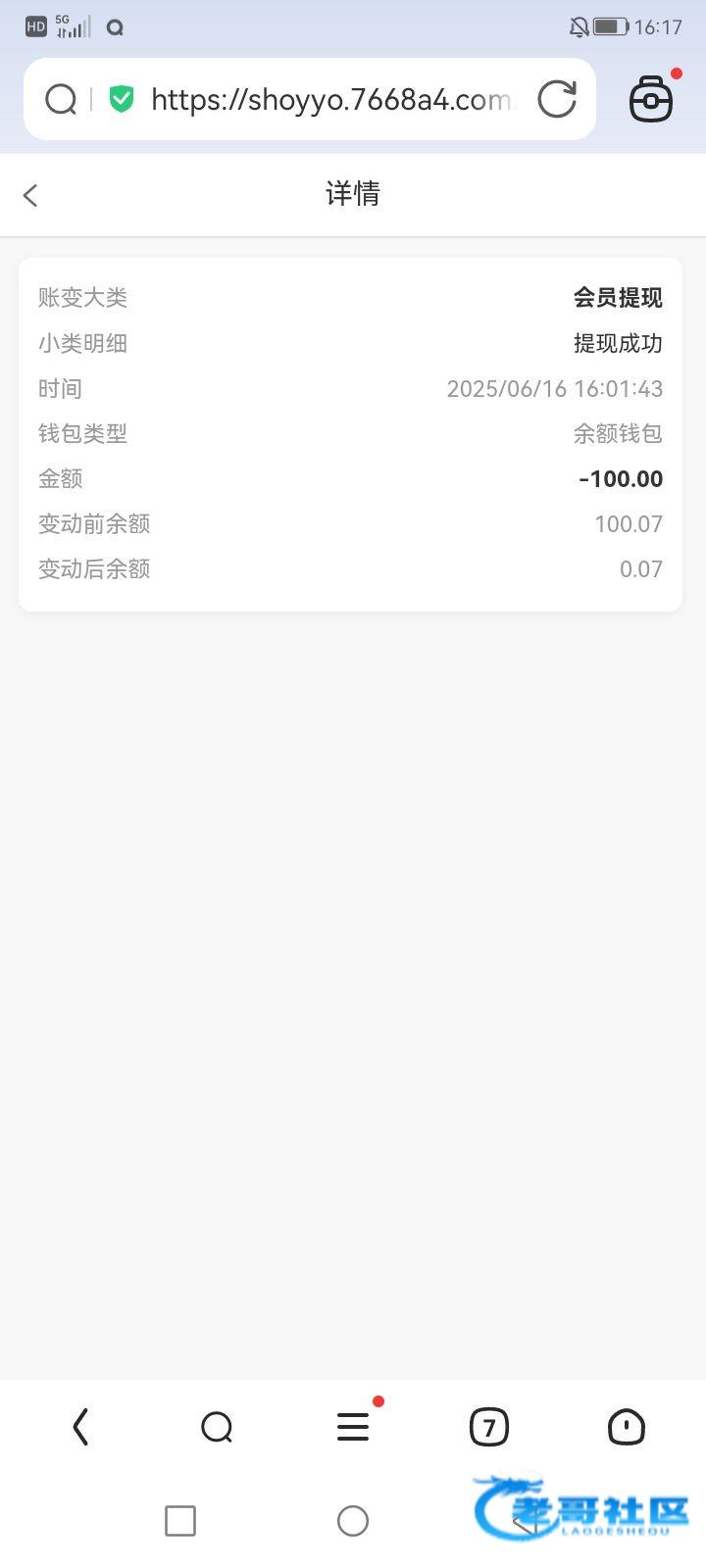706x1568 pixels.
Task: View the 7 open browser tabs
Action: point(489,1427)
